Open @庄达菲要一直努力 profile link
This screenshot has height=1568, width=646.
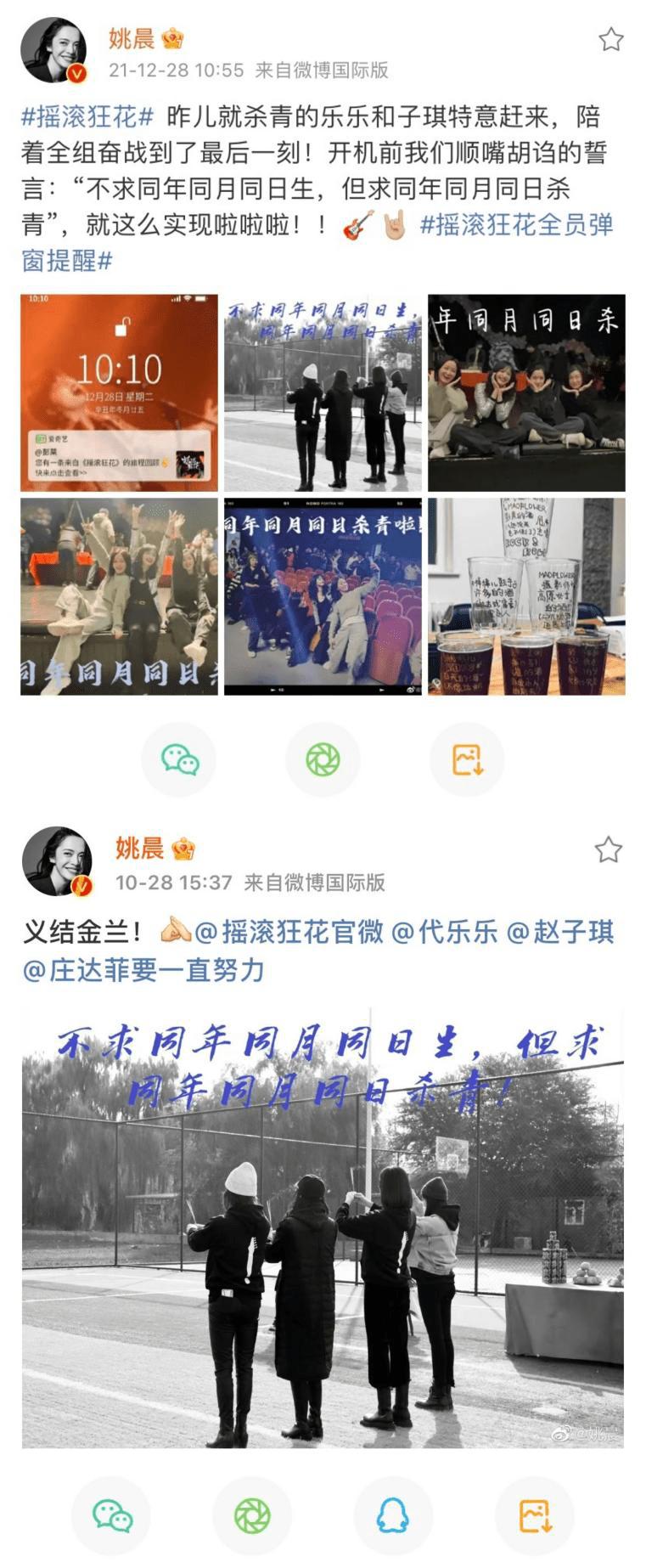point(144,969)
